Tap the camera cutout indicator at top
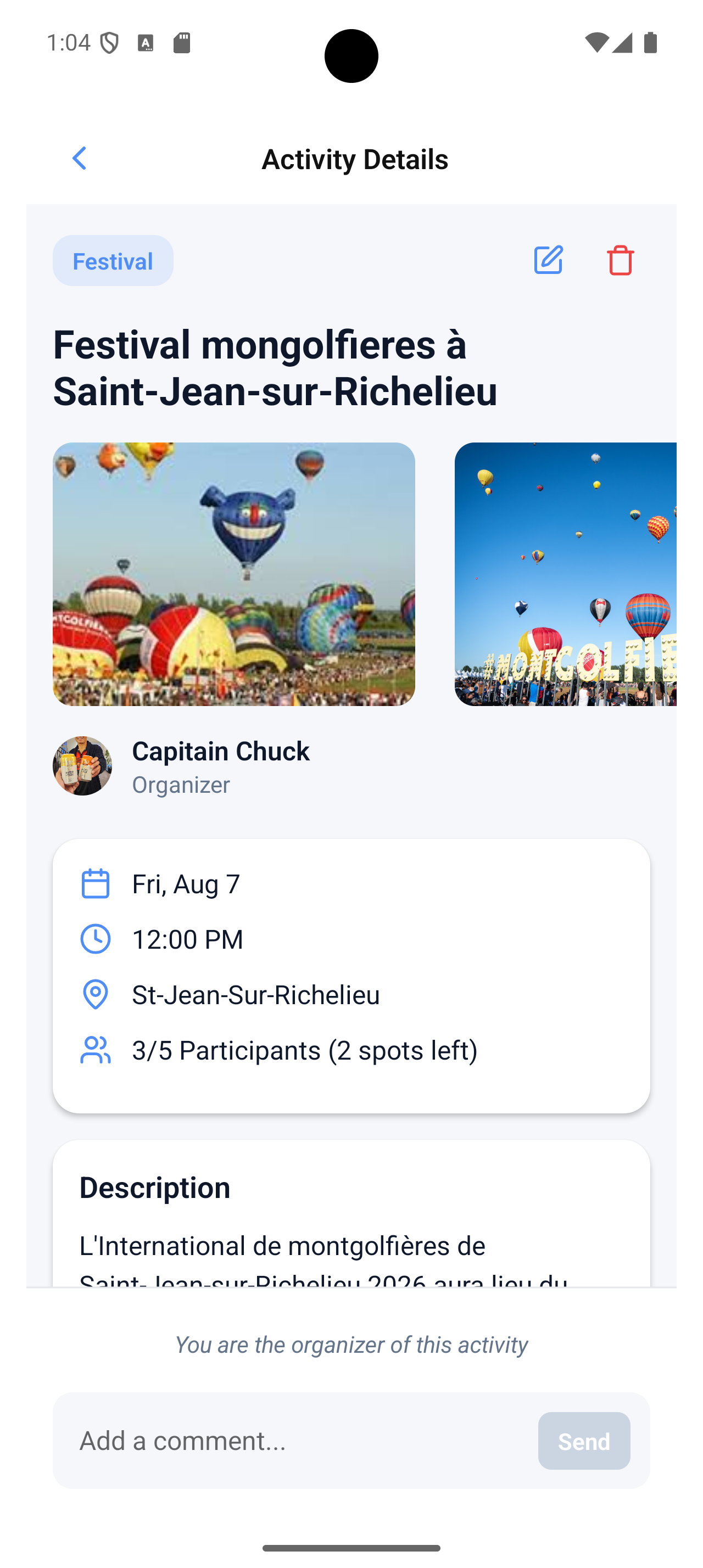This screenshot has height=1568, width=703. point(351,55)
